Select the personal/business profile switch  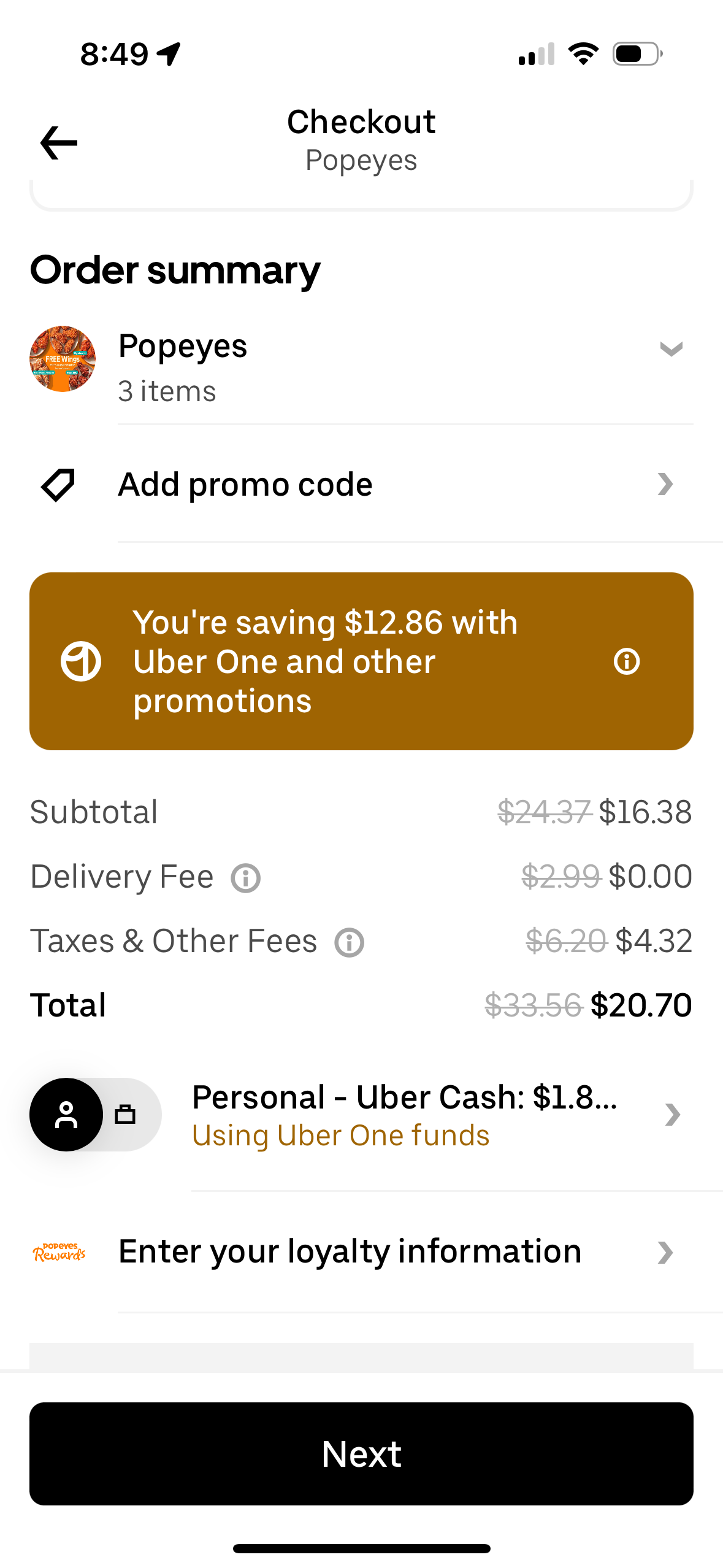click(95, 1115)
